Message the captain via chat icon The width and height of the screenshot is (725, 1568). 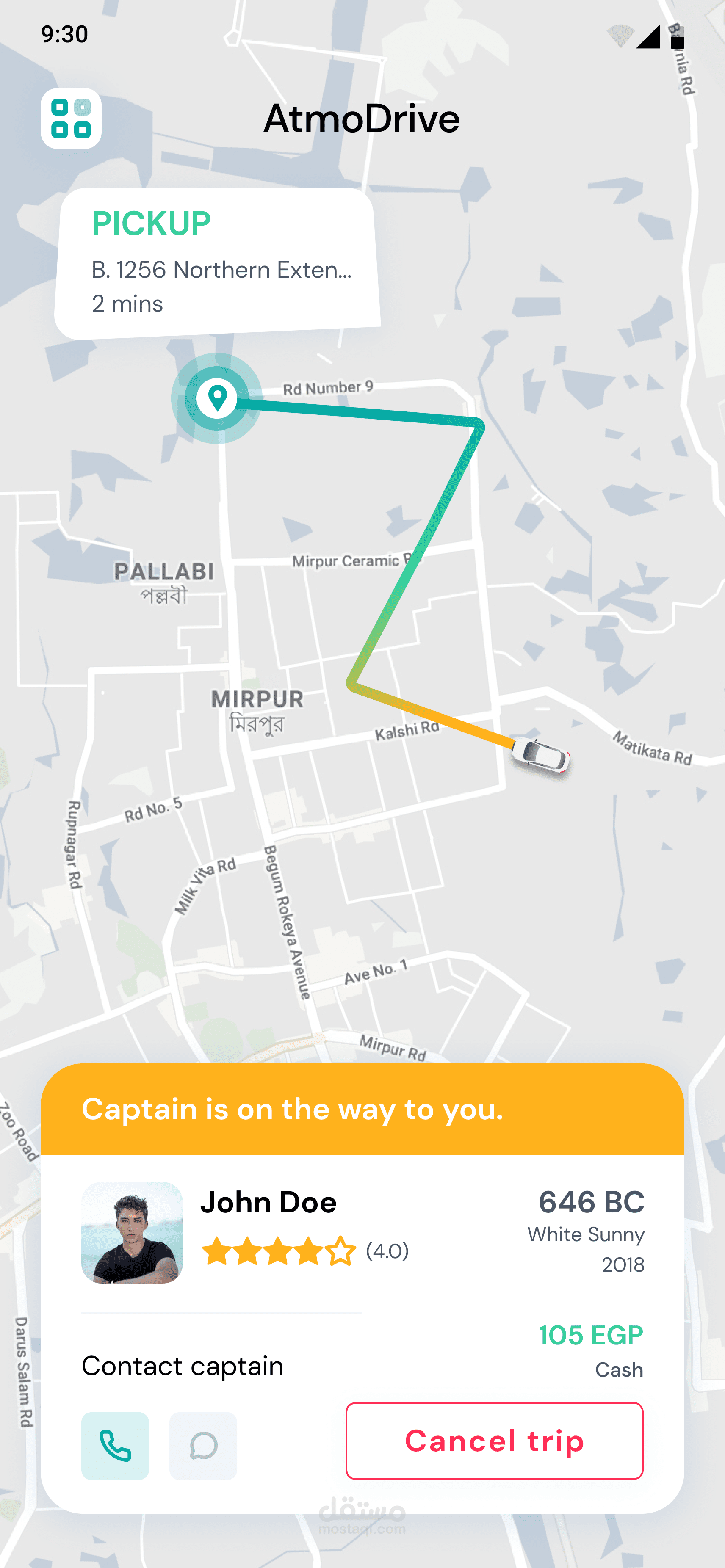203,1445
